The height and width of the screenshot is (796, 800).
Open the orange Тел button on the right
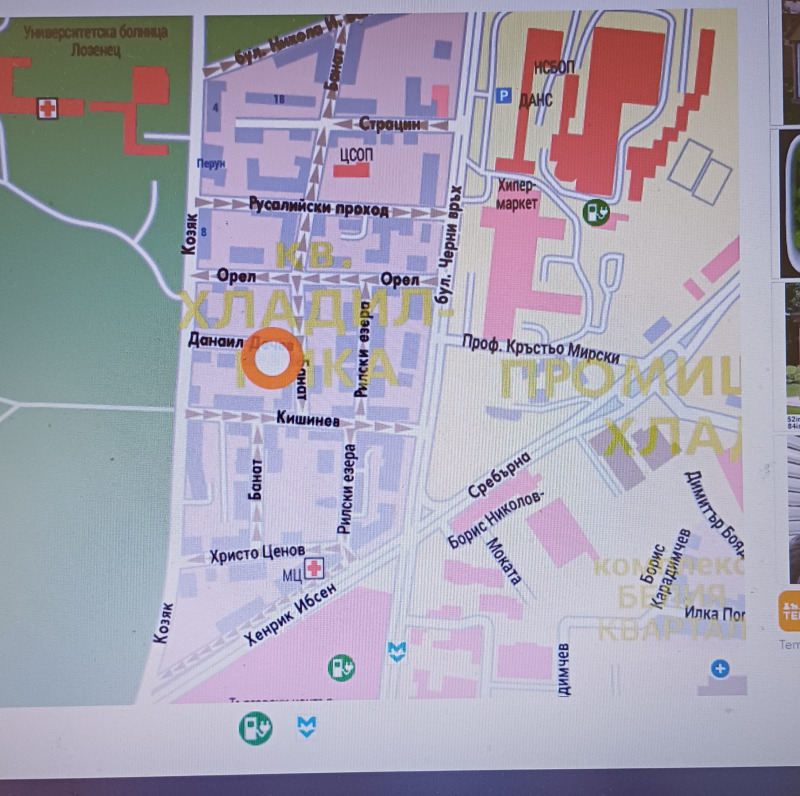[790, 612]
